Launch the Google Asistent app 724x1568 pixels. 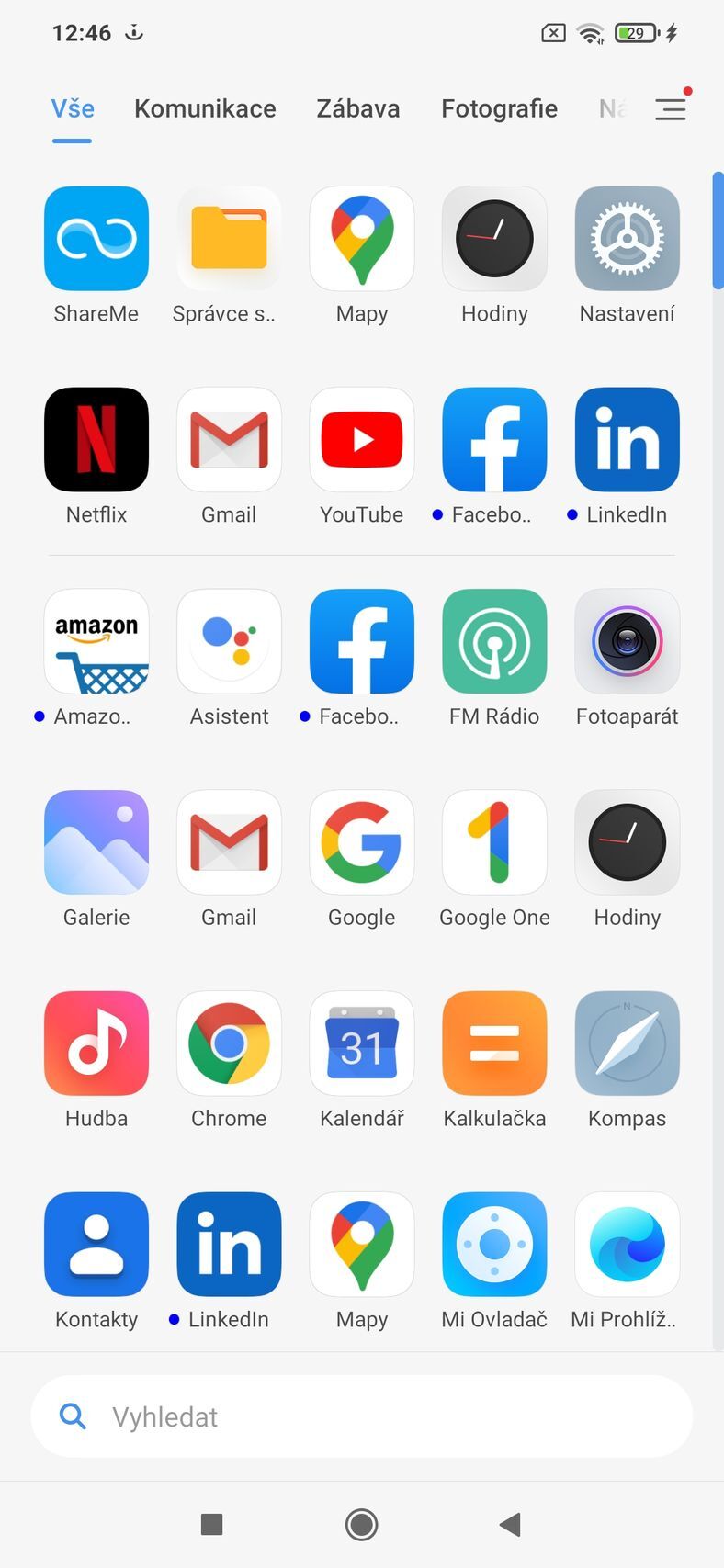pyautogui.click(x=229, y=640)
